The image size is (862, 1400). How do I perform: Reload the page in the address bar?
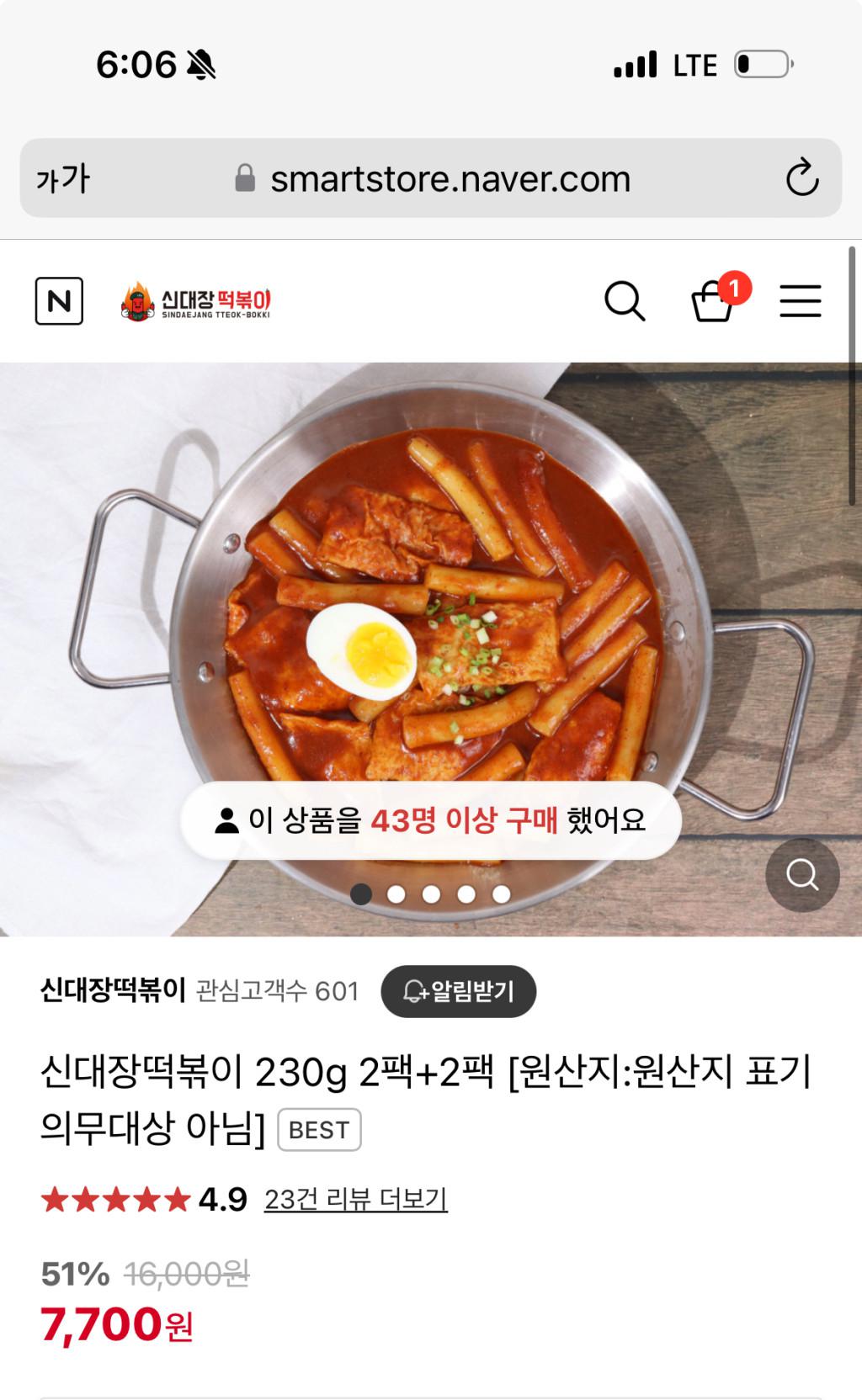(801, 178)
